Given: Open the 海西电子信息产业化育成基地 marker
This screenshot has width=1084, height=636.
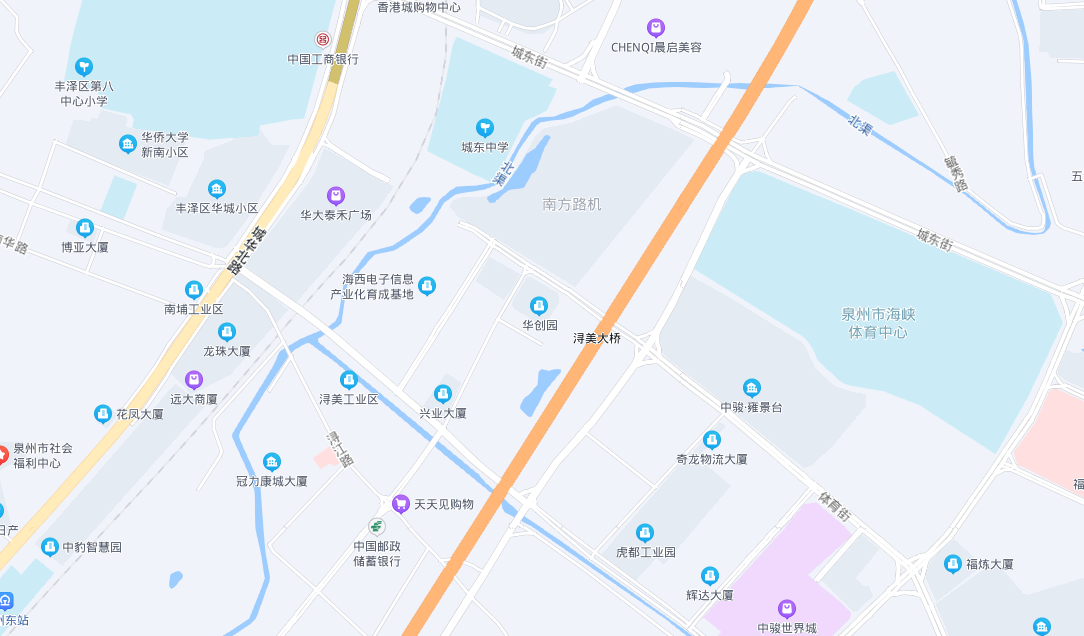Looking at the screenshot, I should (427, 286).
